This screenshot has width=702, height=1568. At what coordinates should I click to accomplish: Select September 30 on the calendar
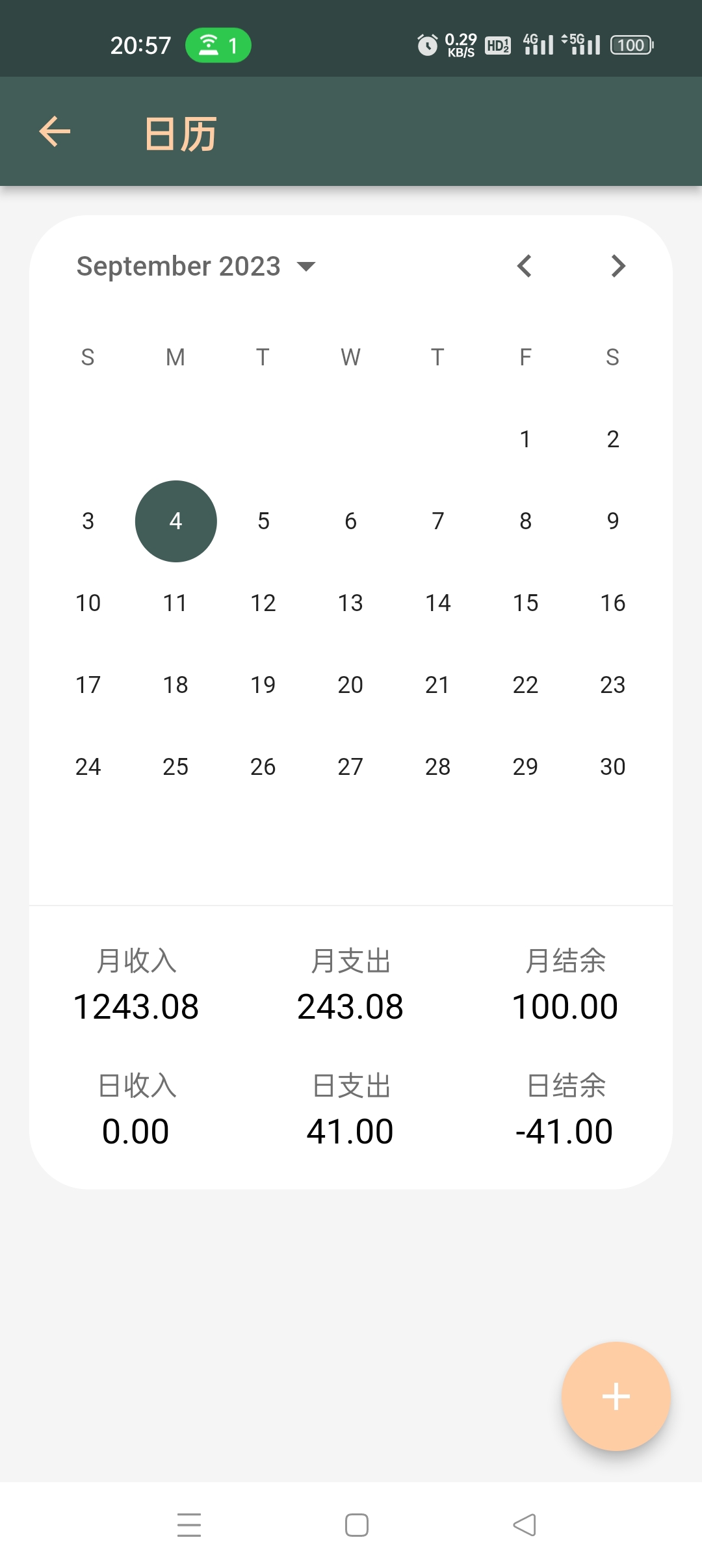(612, 767)
